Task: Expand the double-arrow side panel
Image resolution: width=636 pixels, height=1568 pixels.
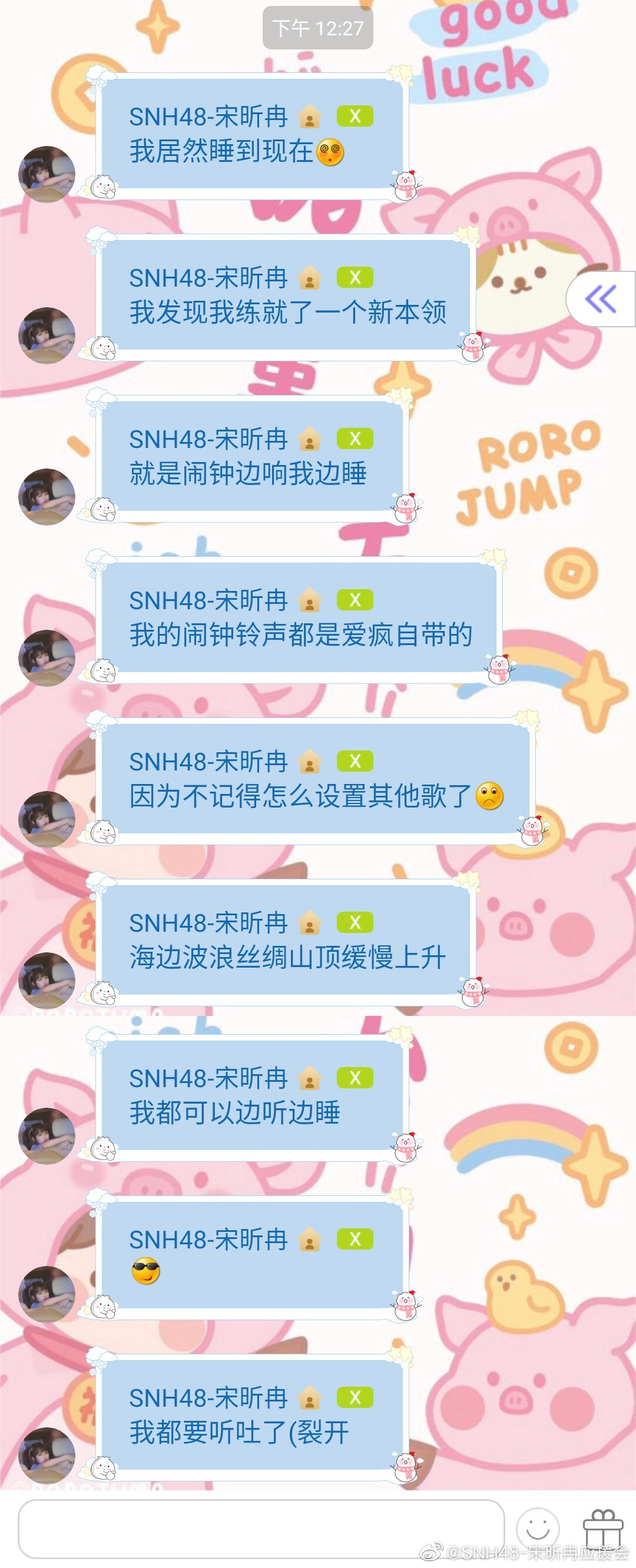Action: click(x=601, y=299)
